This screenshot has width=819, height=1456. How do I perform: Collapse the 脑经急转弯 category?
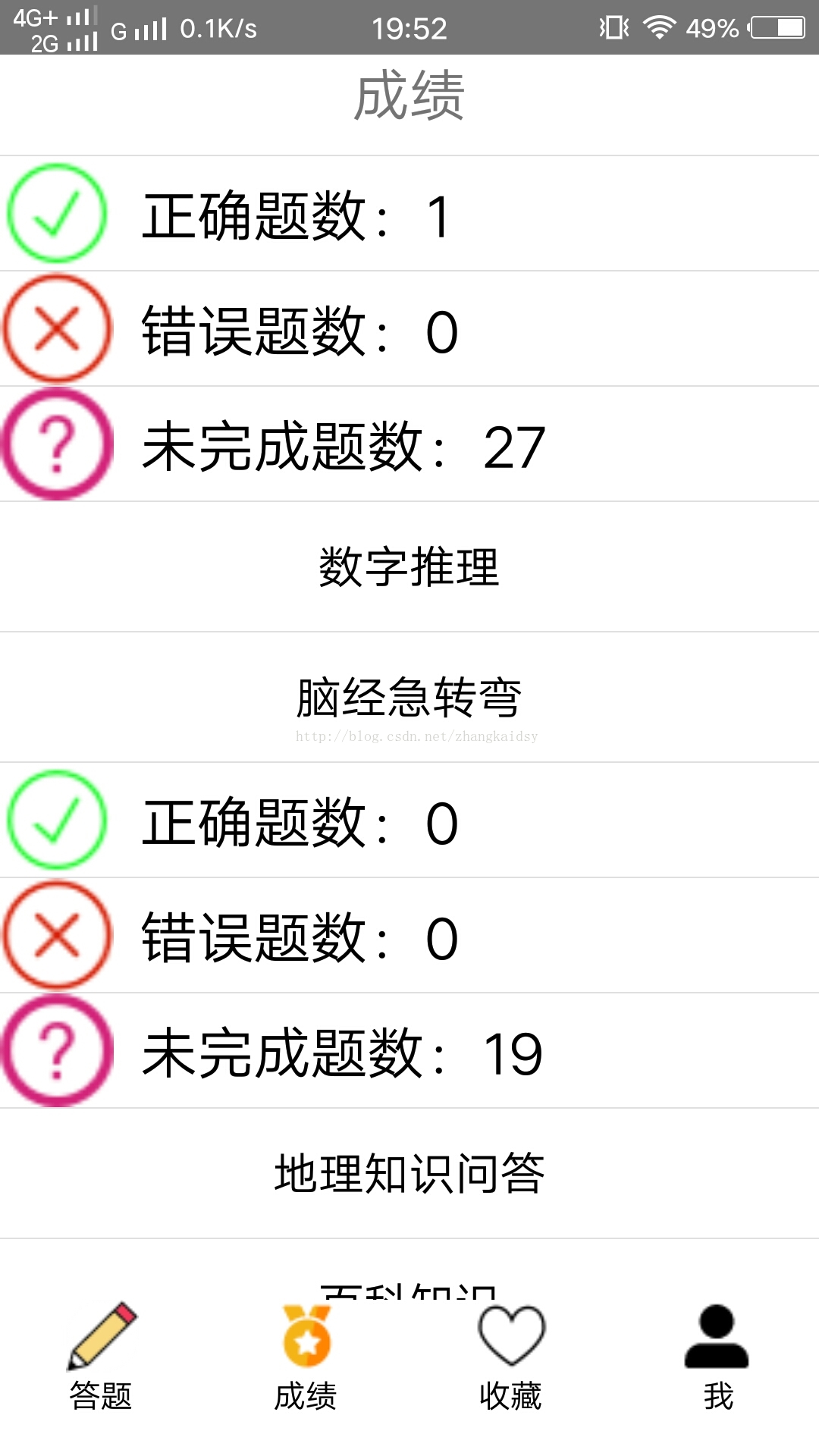409,698
